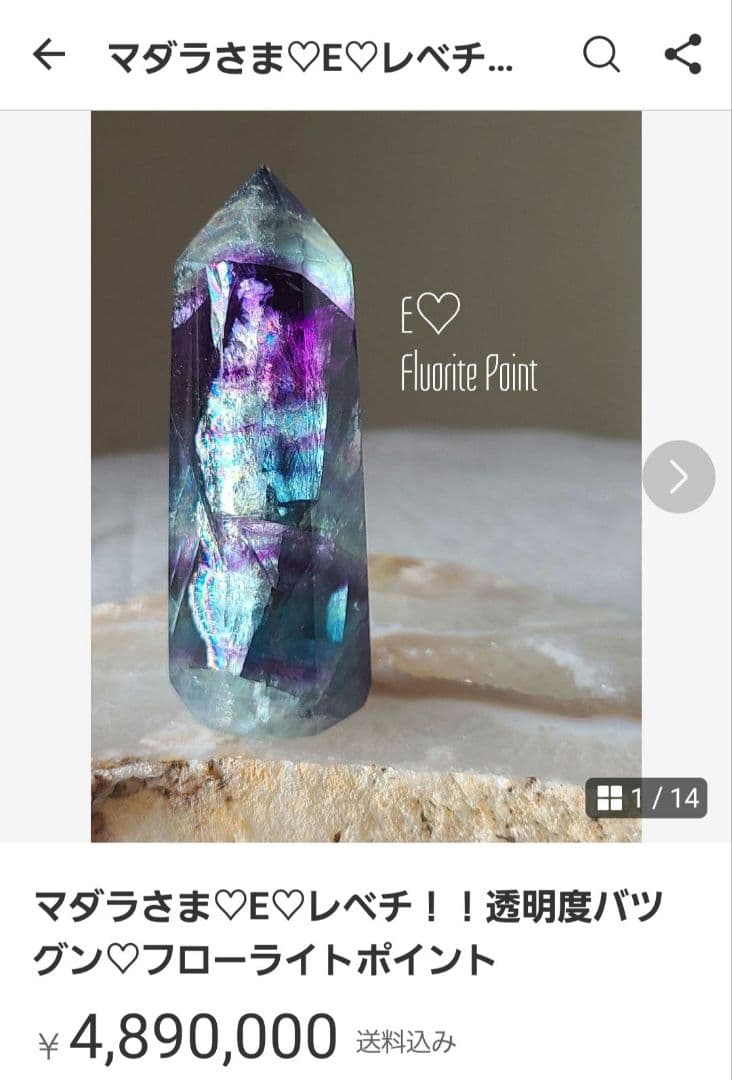Open the fluorite point product photo
732x1080 pixels.
366,476
